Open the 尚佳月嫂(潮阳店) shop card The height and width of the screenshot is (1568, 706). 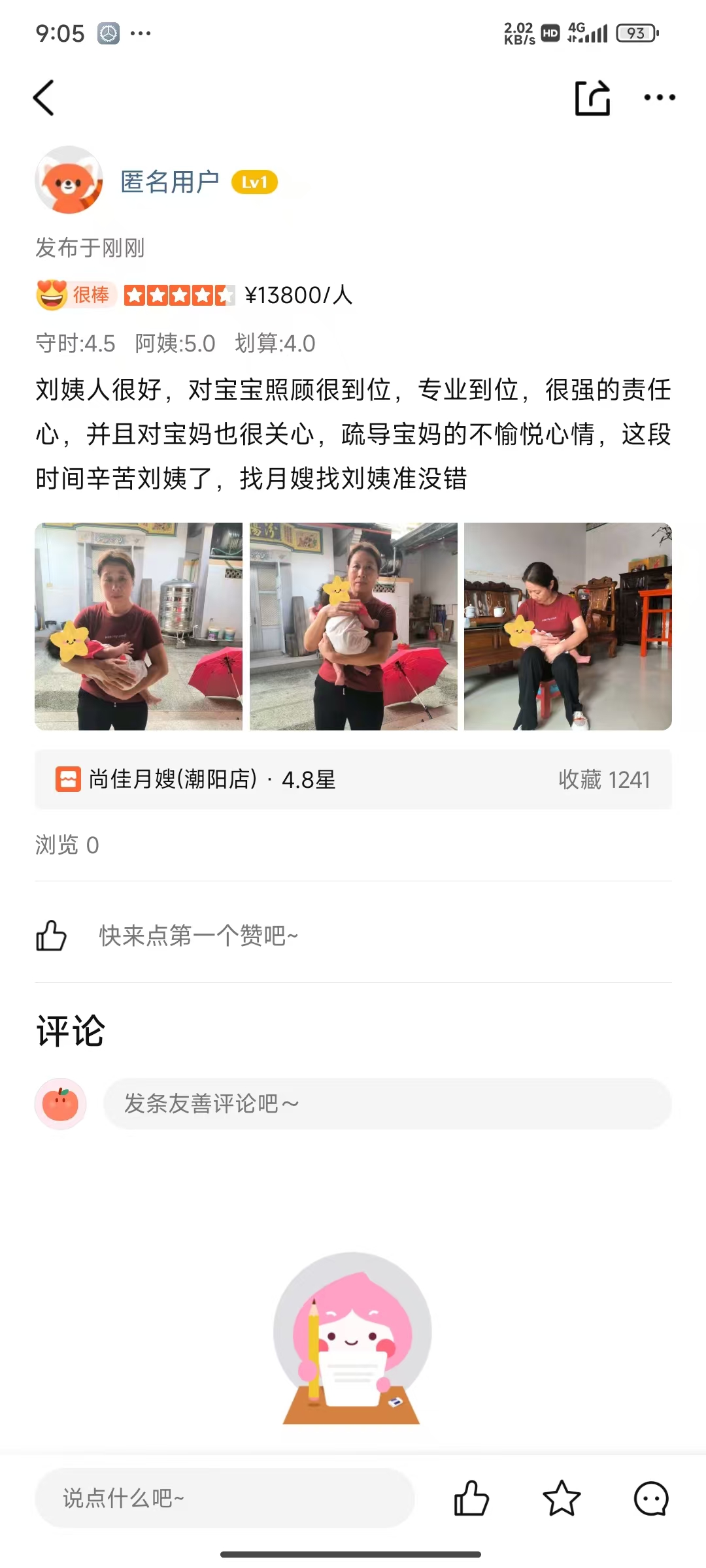click(353, 779)
